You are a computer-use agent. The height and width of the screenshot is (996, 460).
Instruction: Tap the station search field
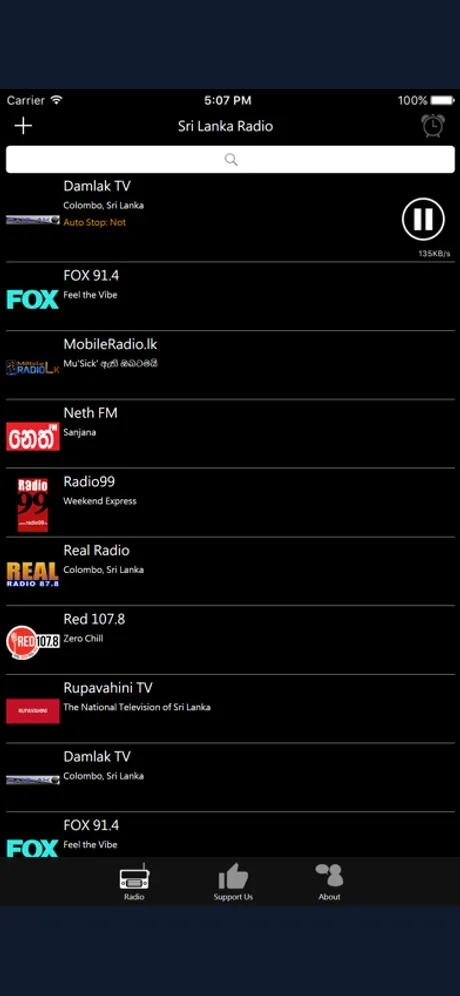(x=230, y=159)
